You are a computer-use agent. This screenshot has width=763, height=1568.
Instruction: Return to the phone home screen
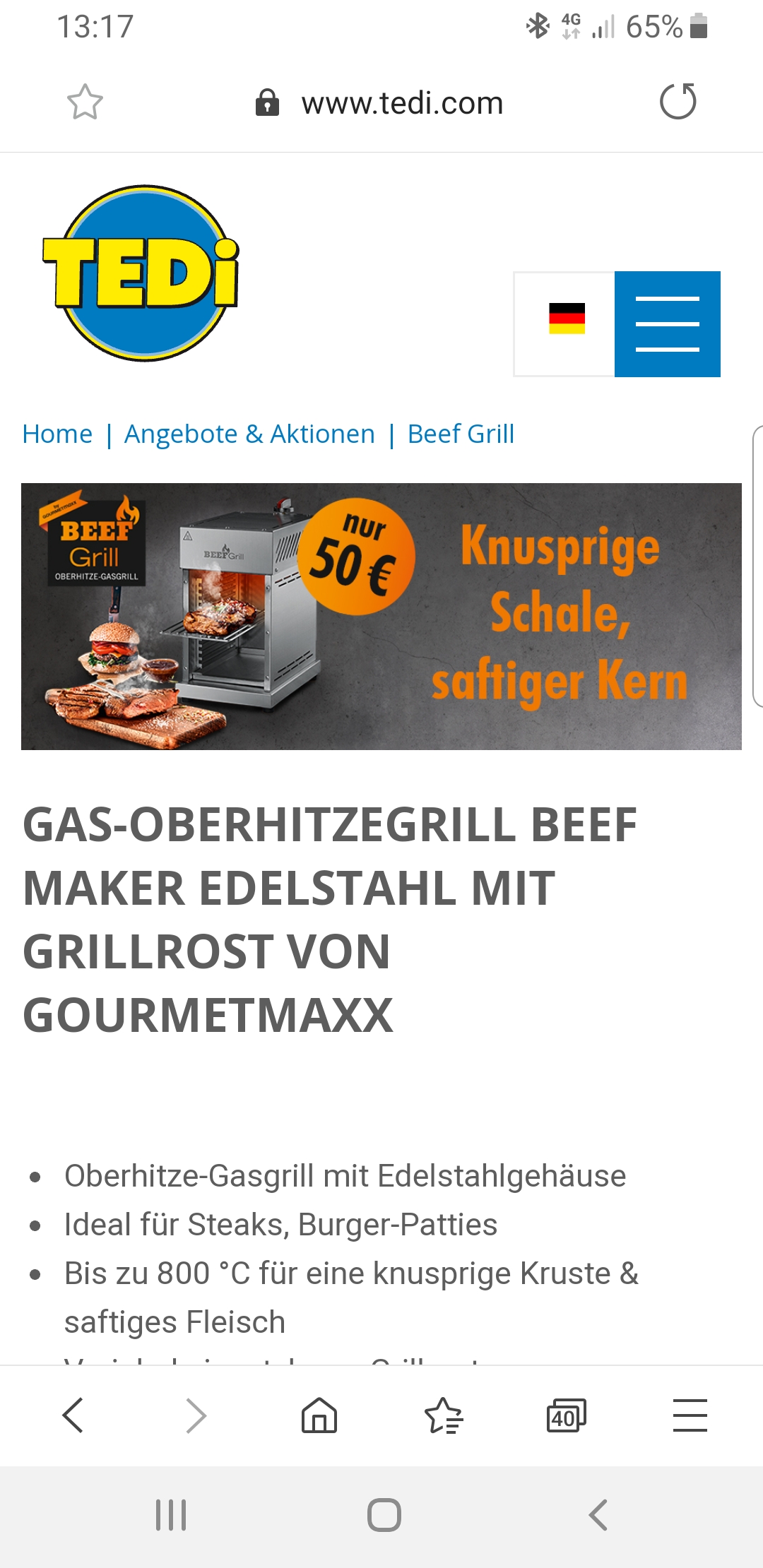pyautogui.click(x=384, y=1515)
